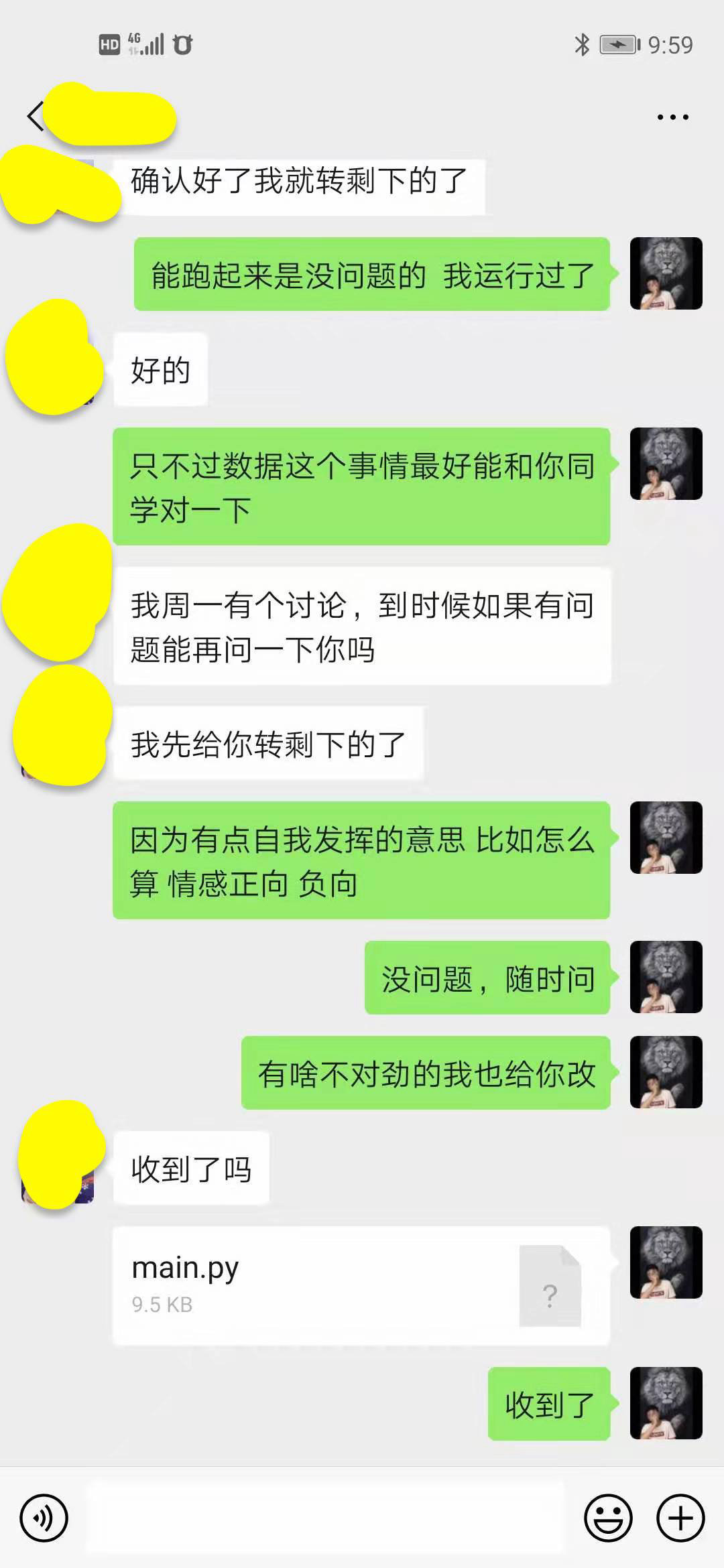
Task: Go back to the chat list
Action: pos(35,117)
